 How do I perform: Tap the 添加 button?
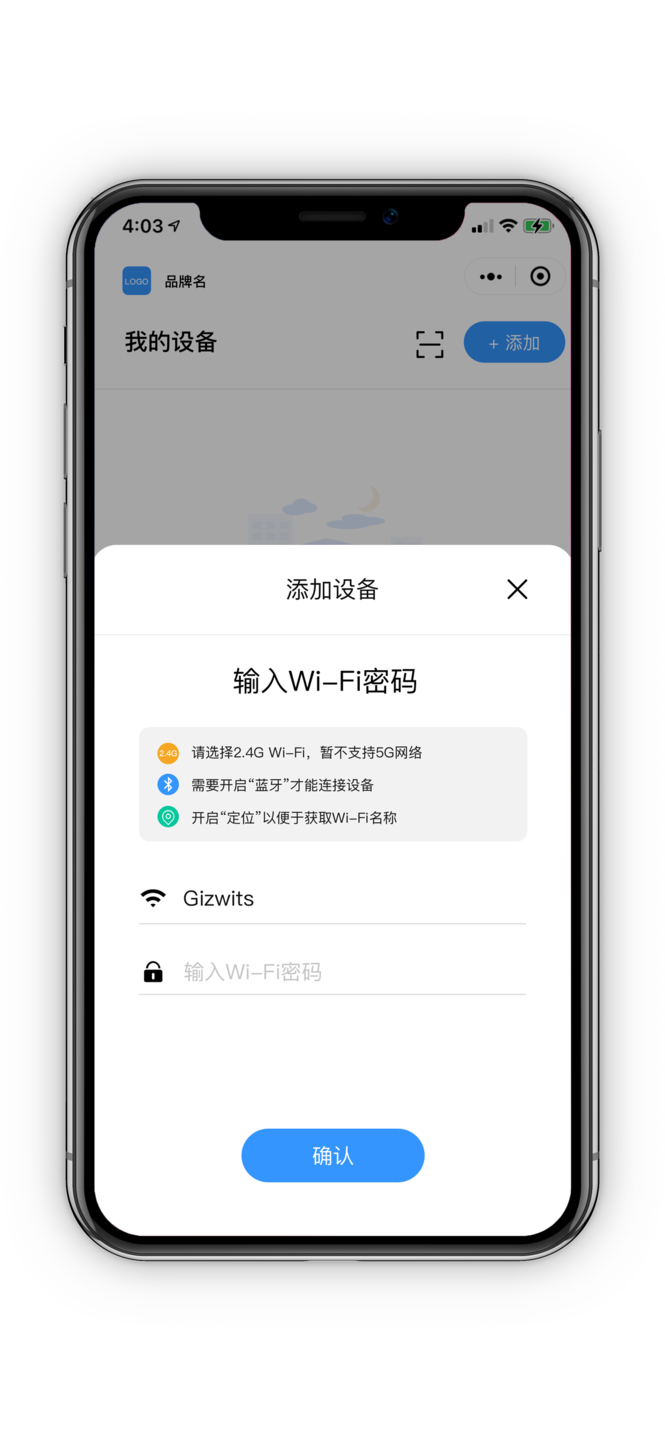pyautogui.click(x=514, y=343)
